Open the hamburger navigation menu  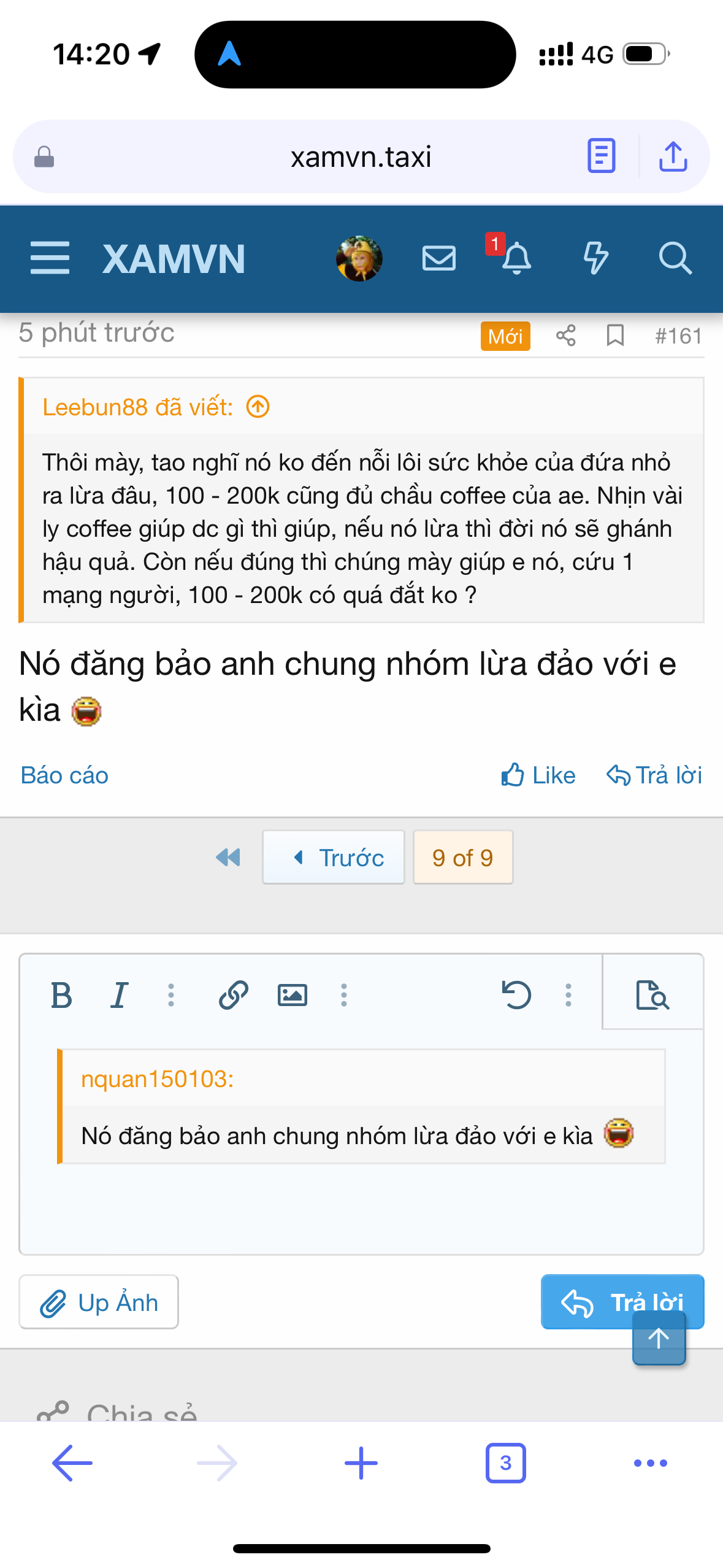pos(50,258)
